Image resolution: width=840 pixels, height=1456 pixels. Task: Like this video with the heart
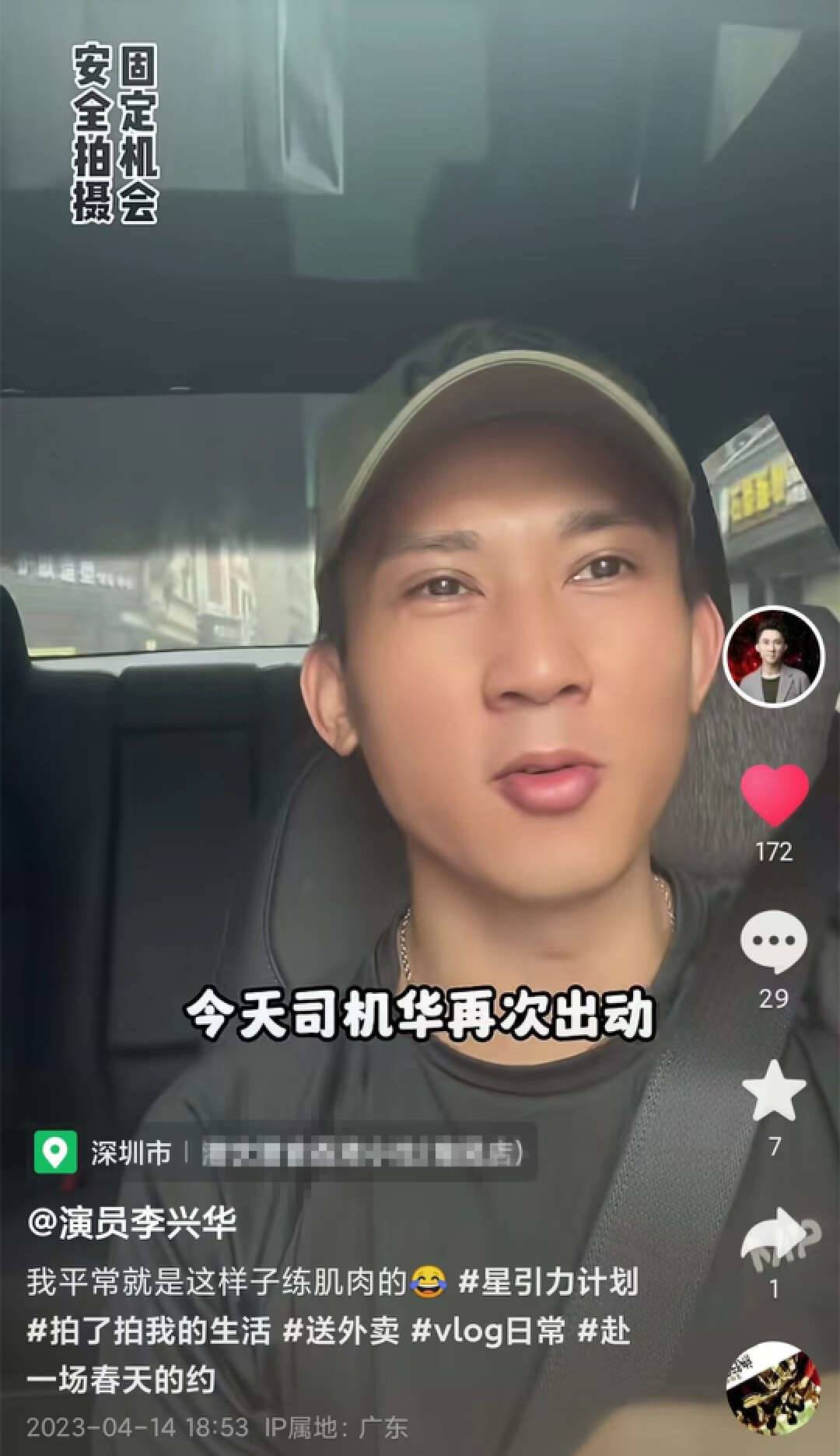pyautogui.click(x=774, y=795)
